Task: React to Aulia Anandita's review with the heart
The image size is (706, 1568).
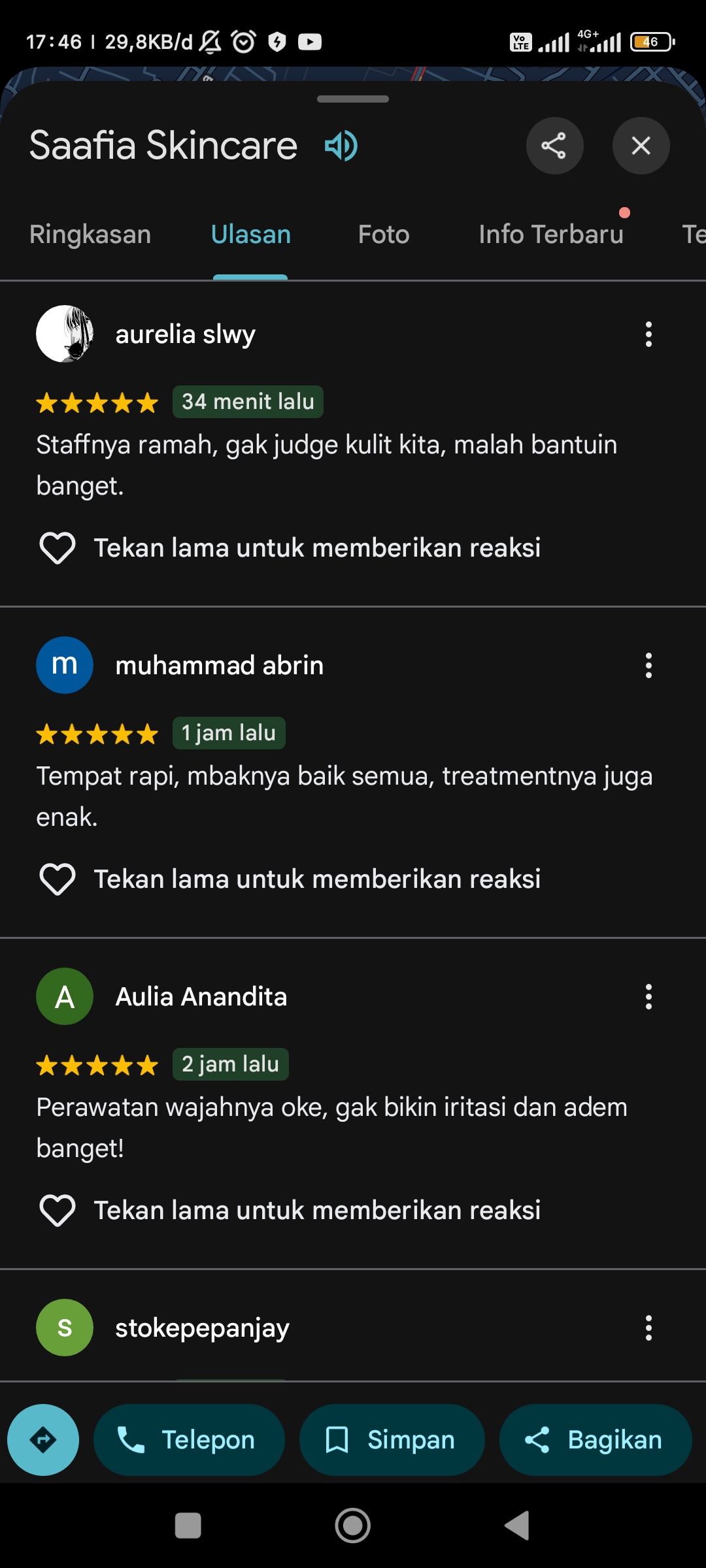Action: click(58, 1210)
